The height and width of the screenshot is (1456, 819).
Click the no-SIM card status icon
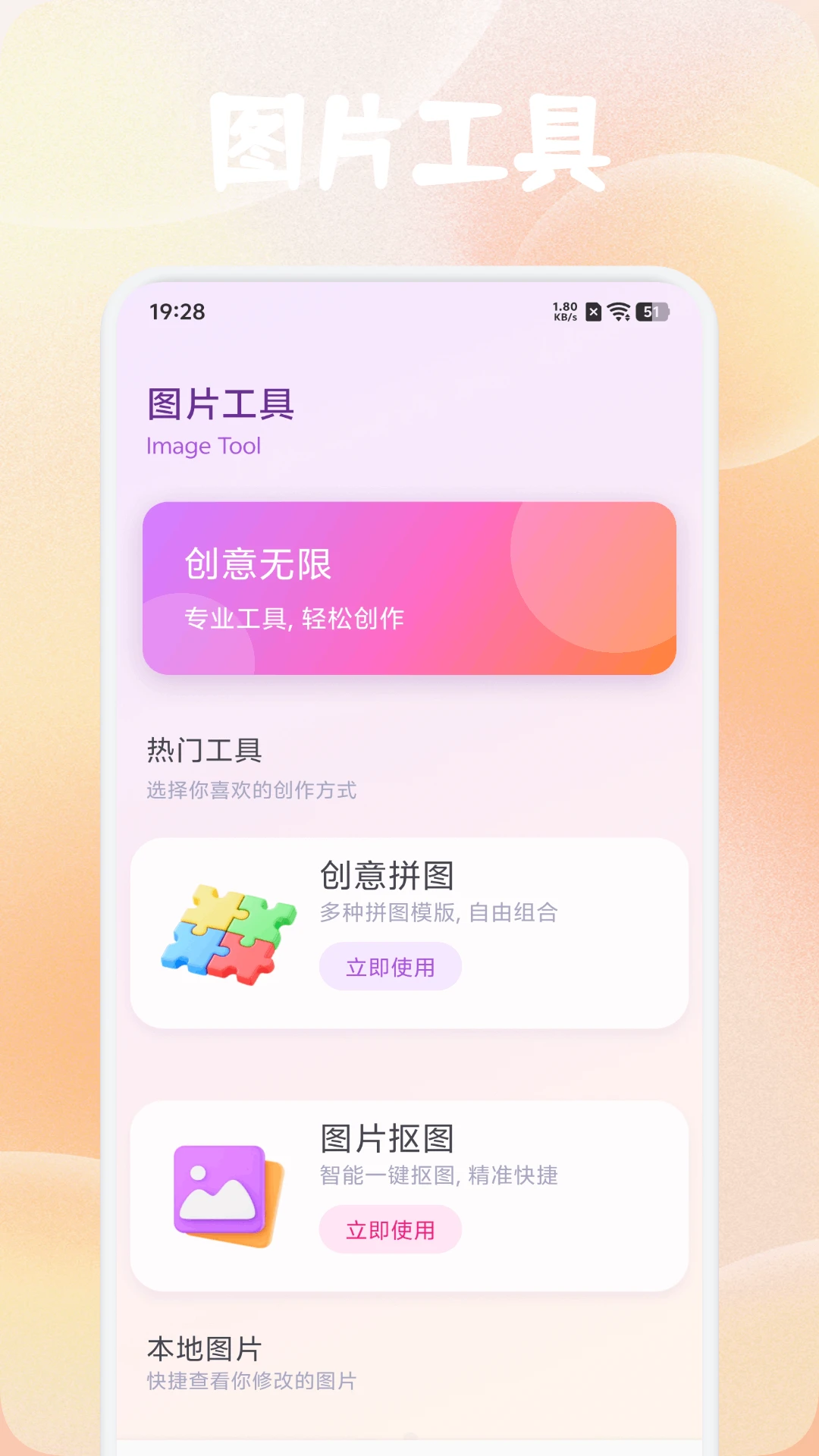(x=595, y=311)
